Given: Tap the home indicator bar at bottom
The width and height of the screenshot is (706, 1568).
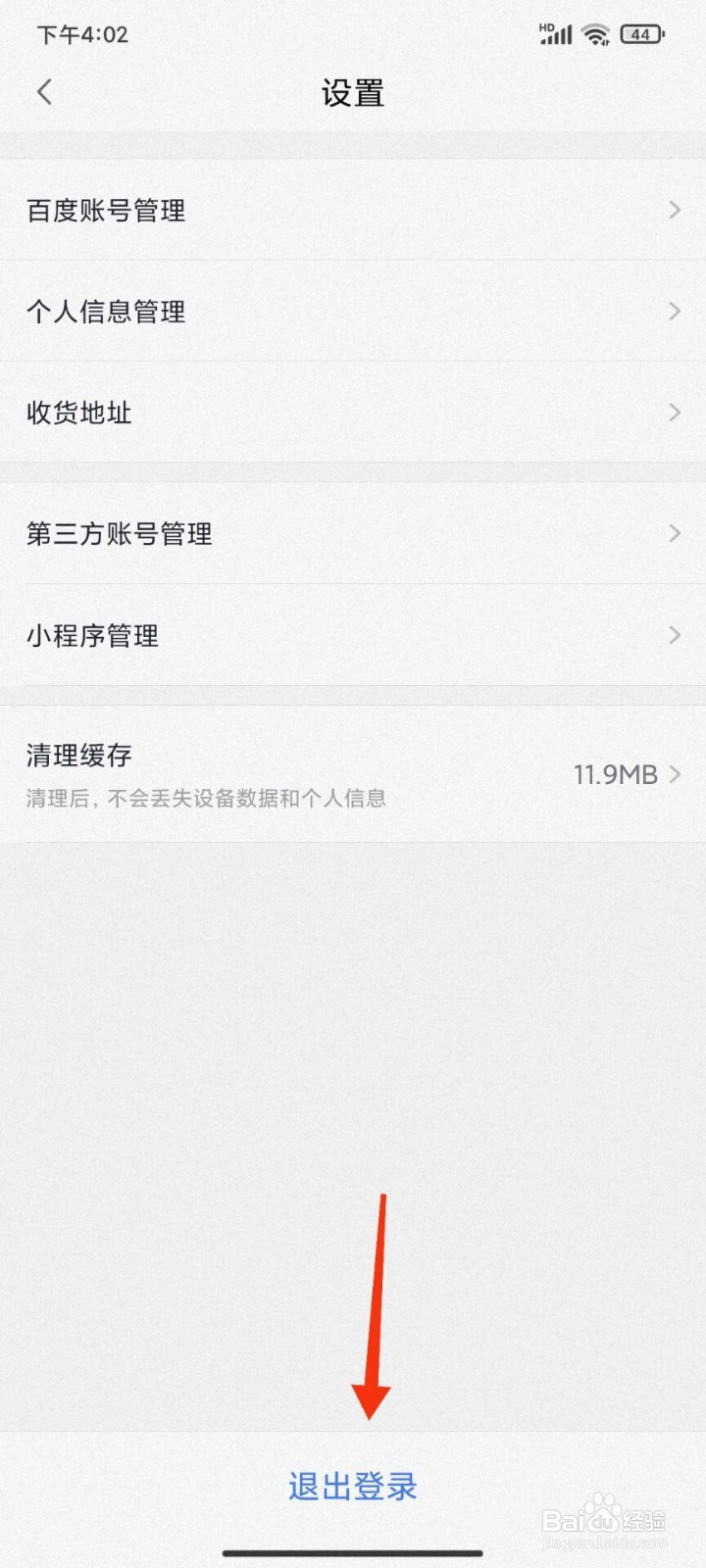Looking at the screenshot, I should 353,1553.
